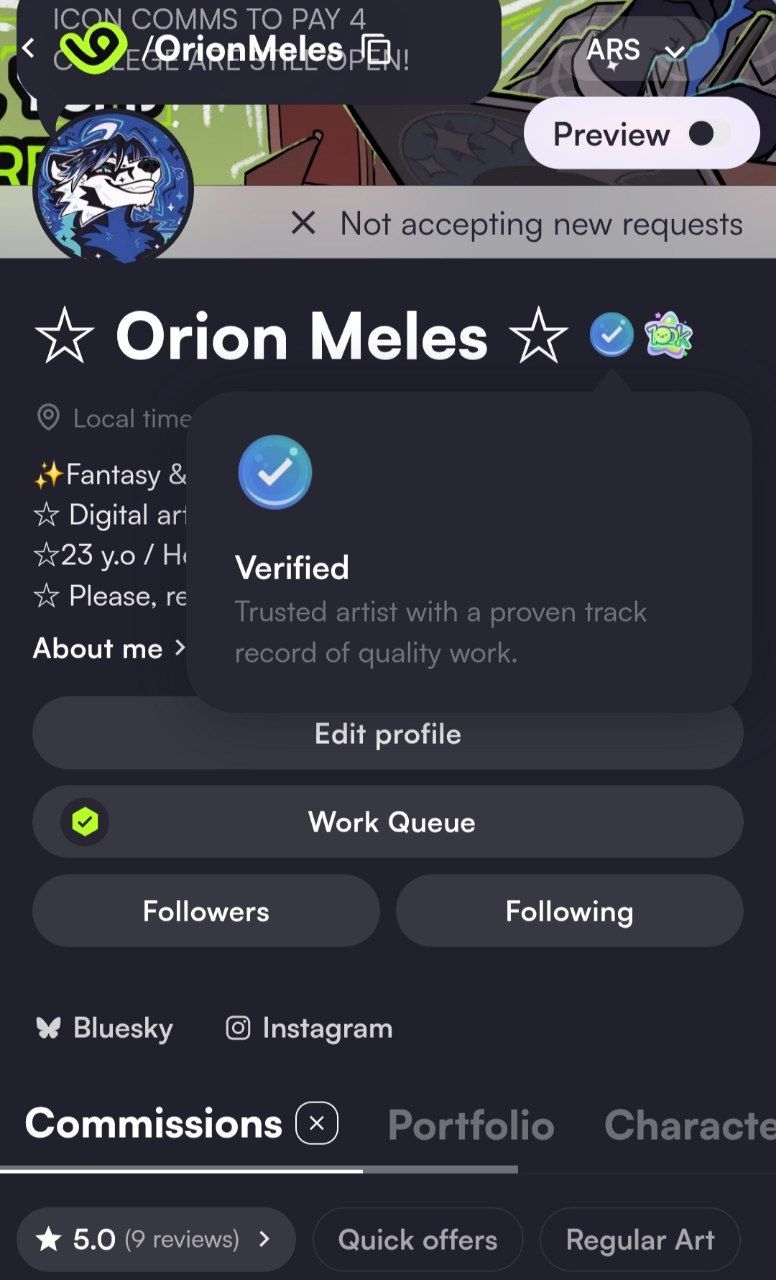The image size is (776, 1280).
Task: Switch to the Portfolio tab
Action: point(470,1126)
